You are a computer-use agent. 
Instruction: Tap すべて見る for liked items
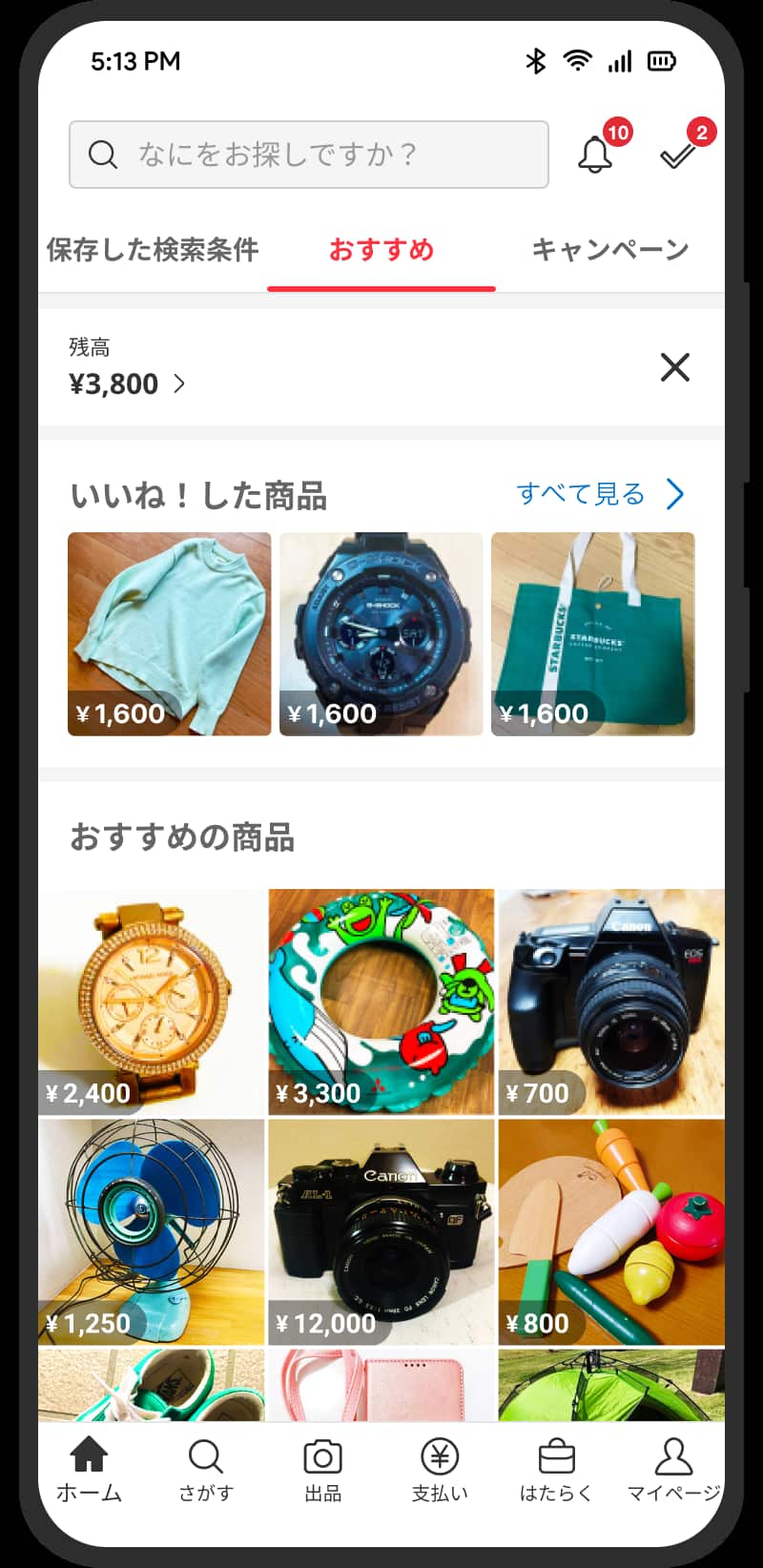(x=601, y=494)
